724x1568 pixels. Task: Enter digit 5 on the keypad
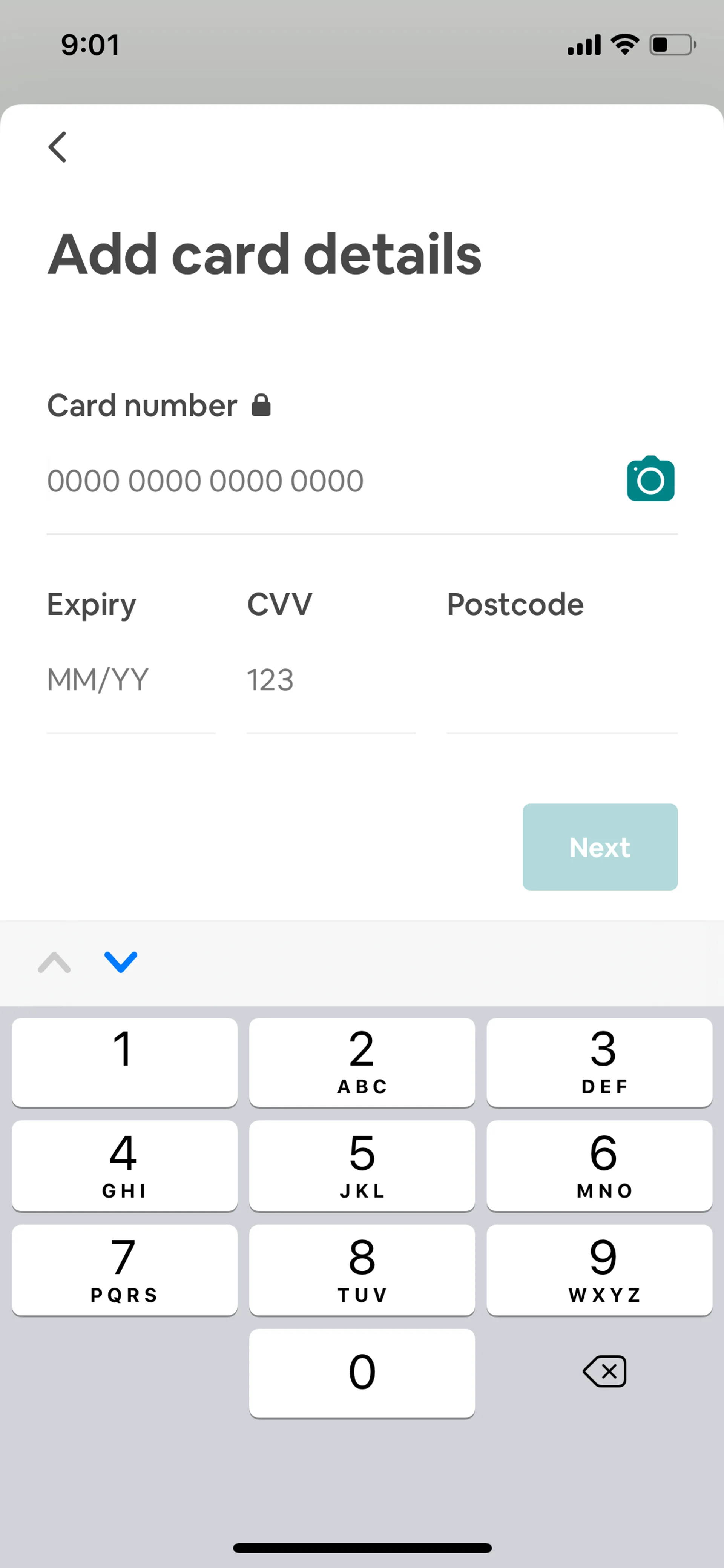tap(361, 1165)
